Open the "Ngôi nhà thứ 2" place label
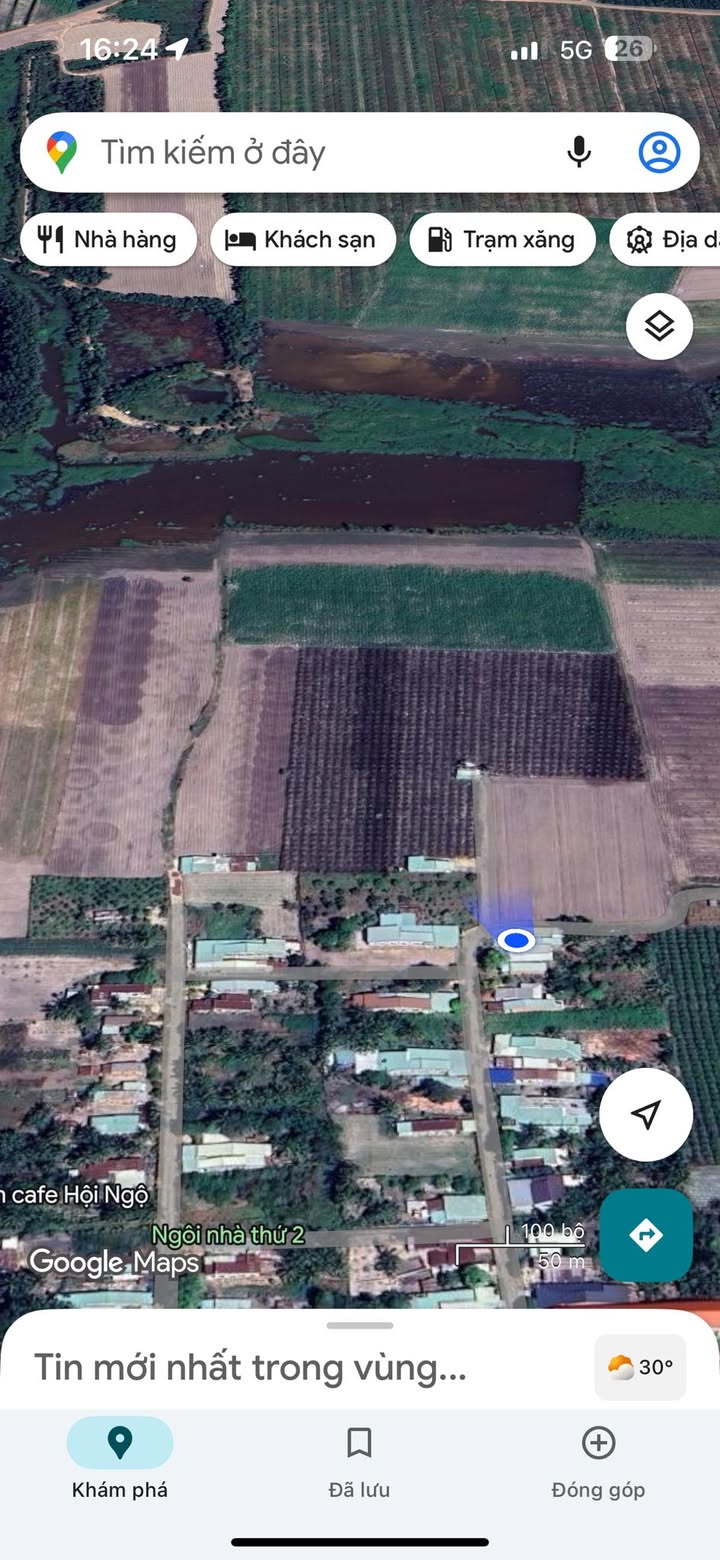The image size is (720, 1560). [228, 1235]
